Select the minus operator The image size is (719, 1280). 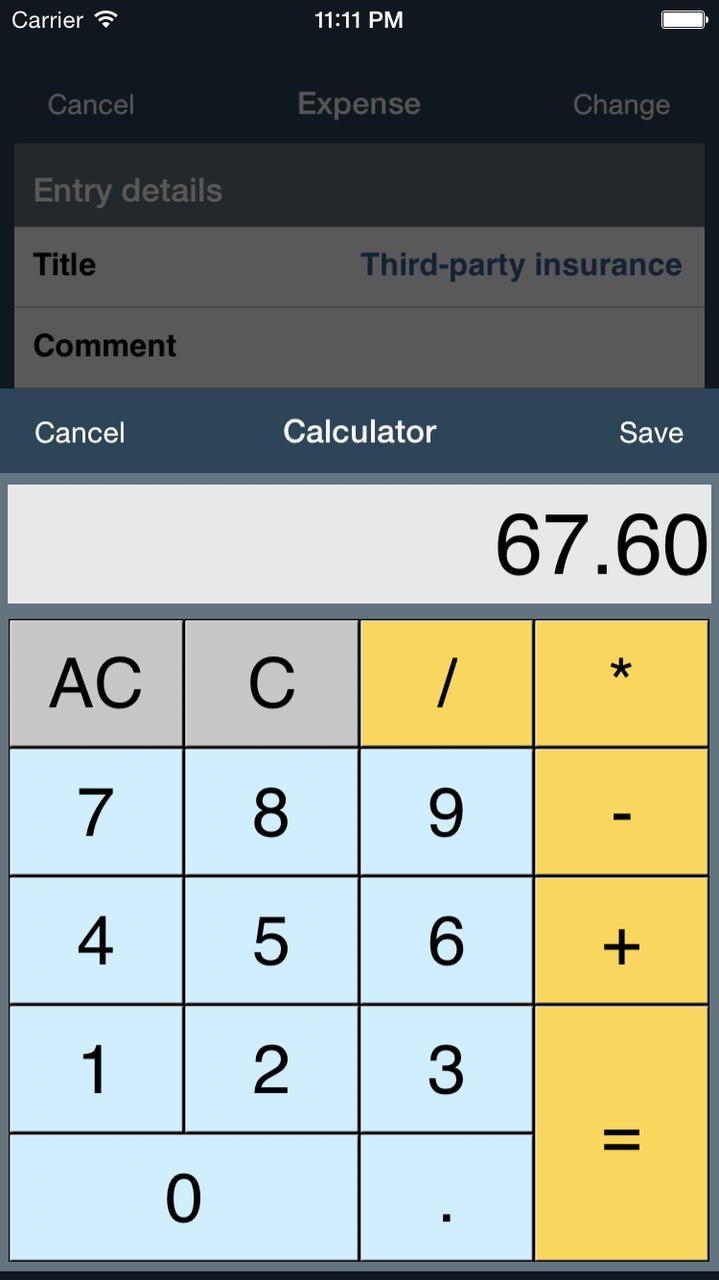point(621,812)
